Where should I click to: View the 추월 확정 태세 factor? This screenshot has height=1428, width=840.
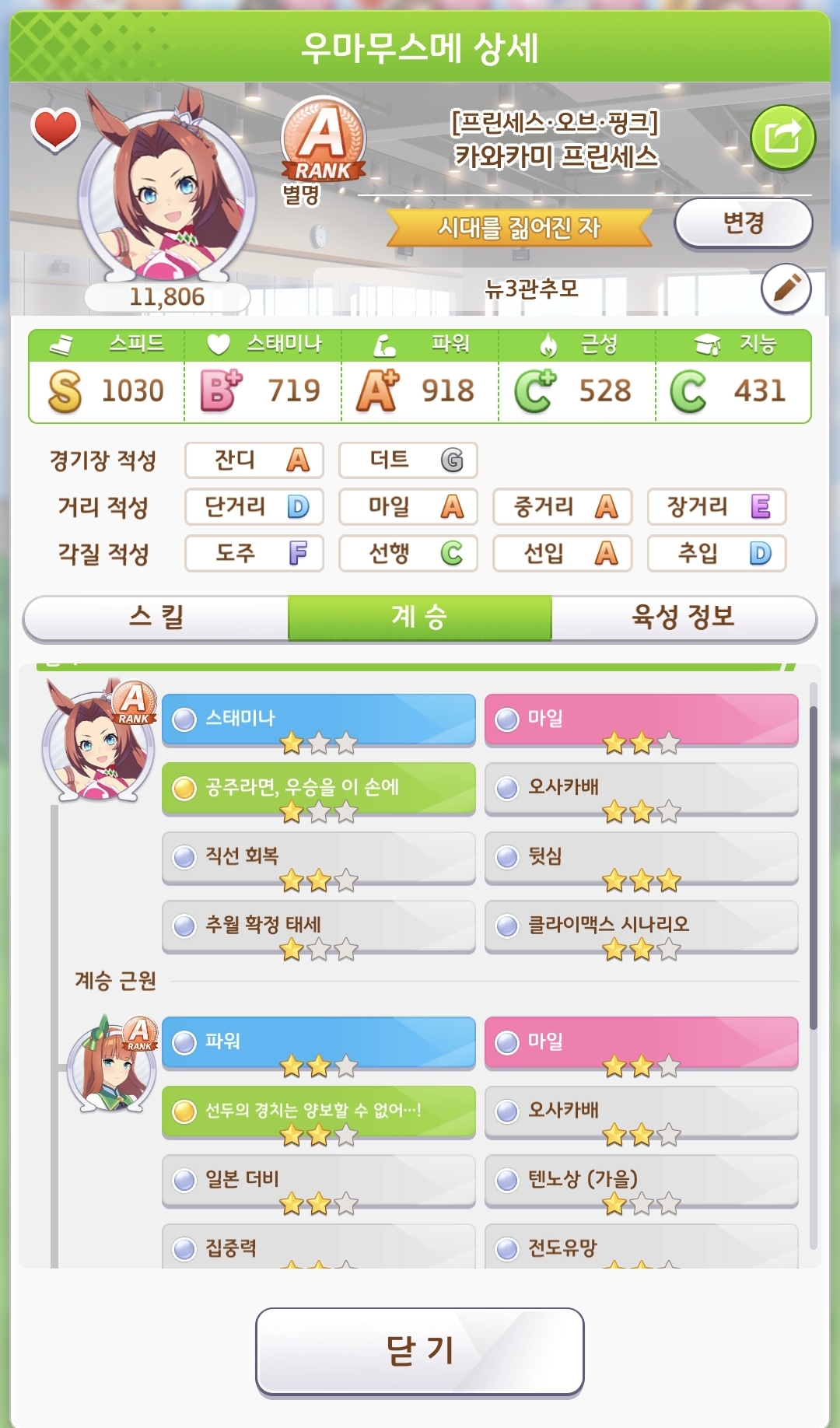coord(318,926)
